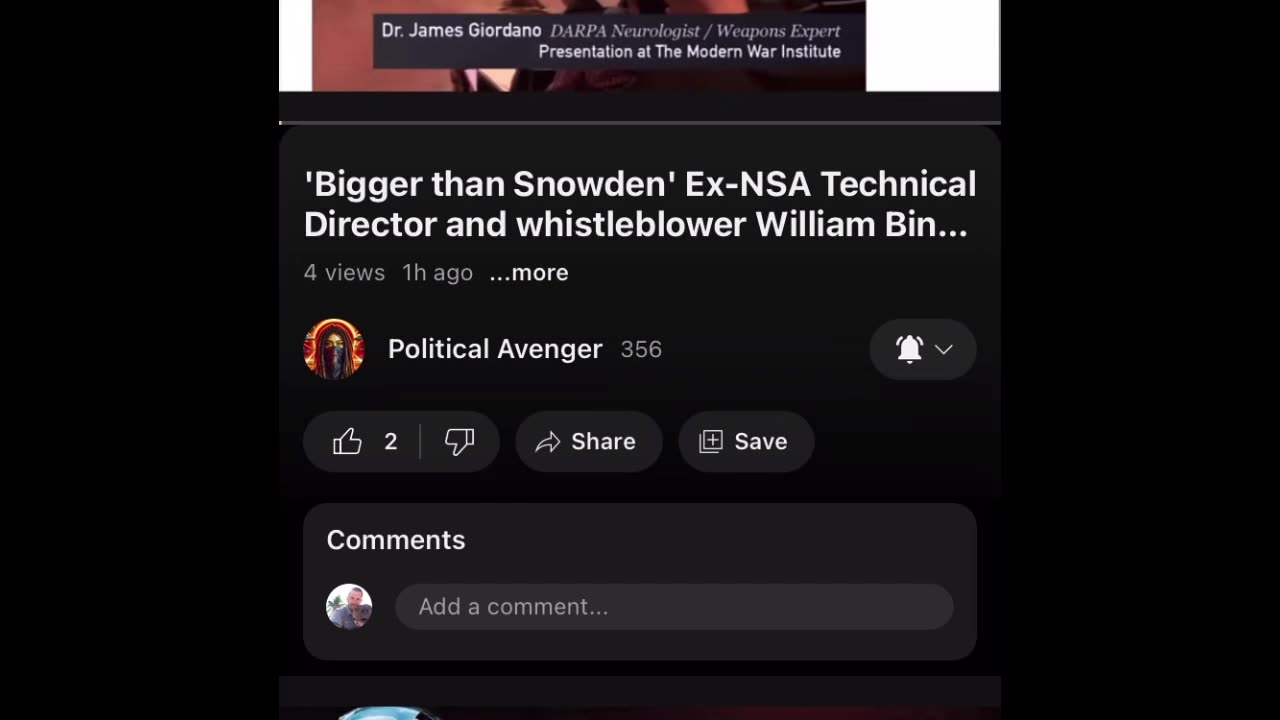The height and width of the screenshot is (720, 1280).
Task: Open Political Avenger channel page
Action: [494, 349]
